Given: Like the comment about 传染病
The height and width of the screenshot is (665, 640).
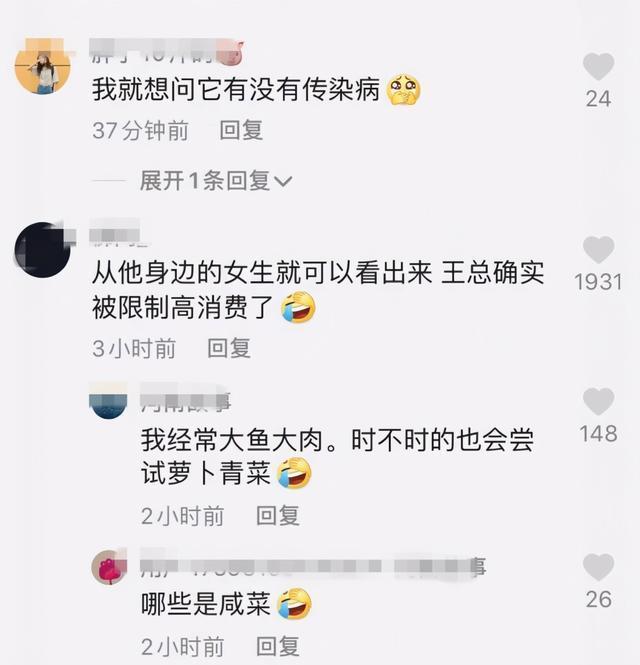Looking at the screenshot, I should click(x=598, y=67).
